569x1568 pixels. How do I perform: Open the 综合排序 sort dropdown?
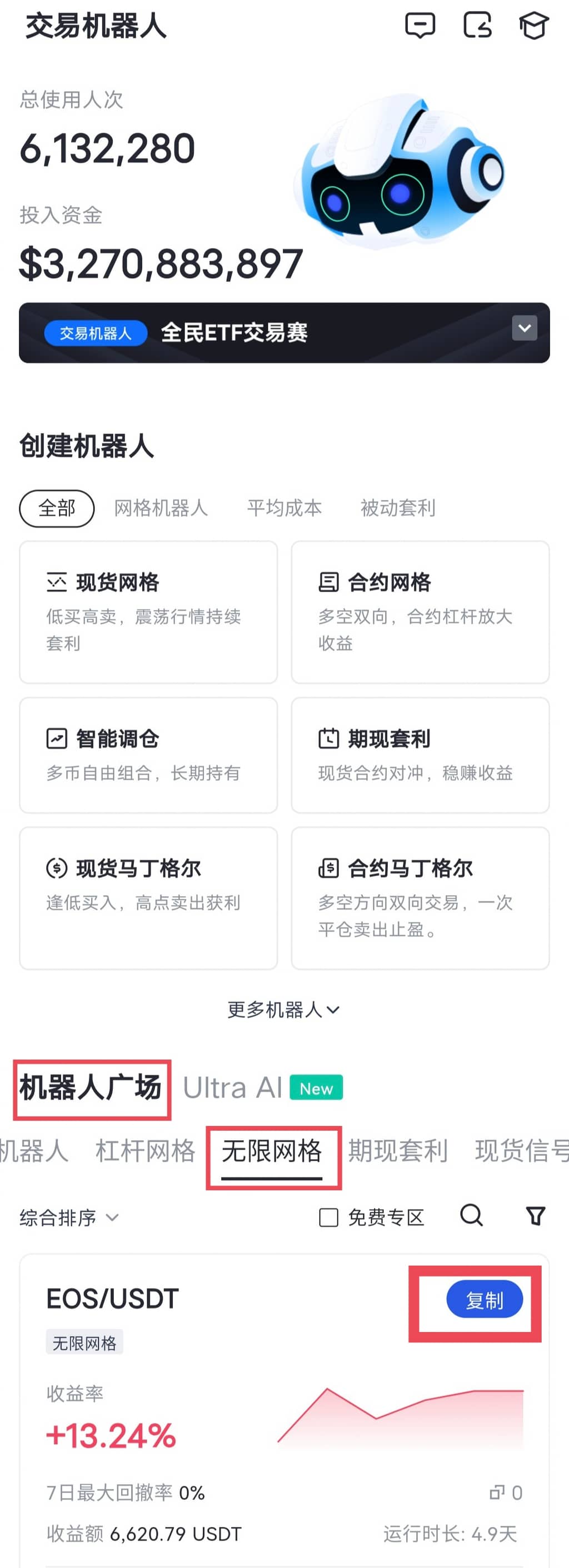click(x=69, y=1217)
